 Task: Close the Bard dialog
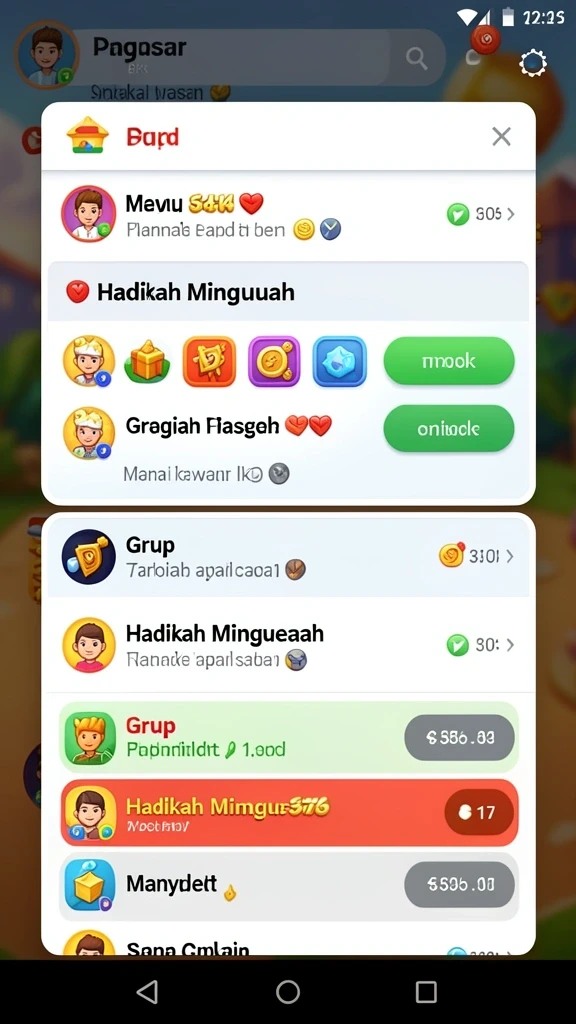[501, 136]
